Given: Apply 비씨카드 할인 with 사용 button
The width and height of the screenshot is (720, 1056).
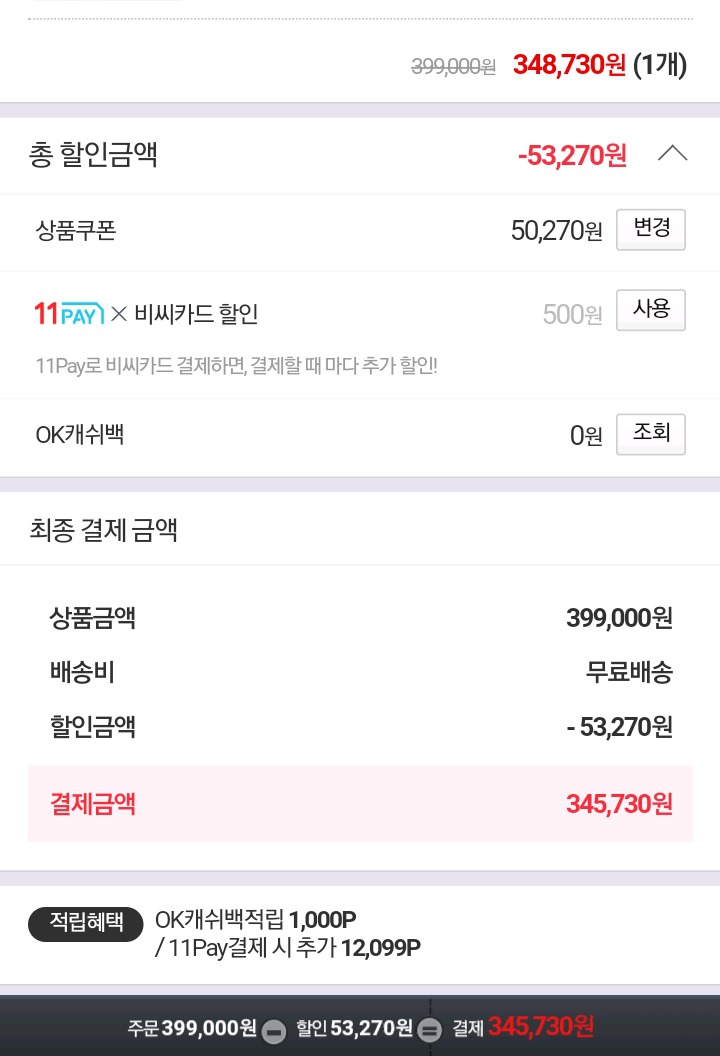Looking at the screenshot, I should pos(651,310).
